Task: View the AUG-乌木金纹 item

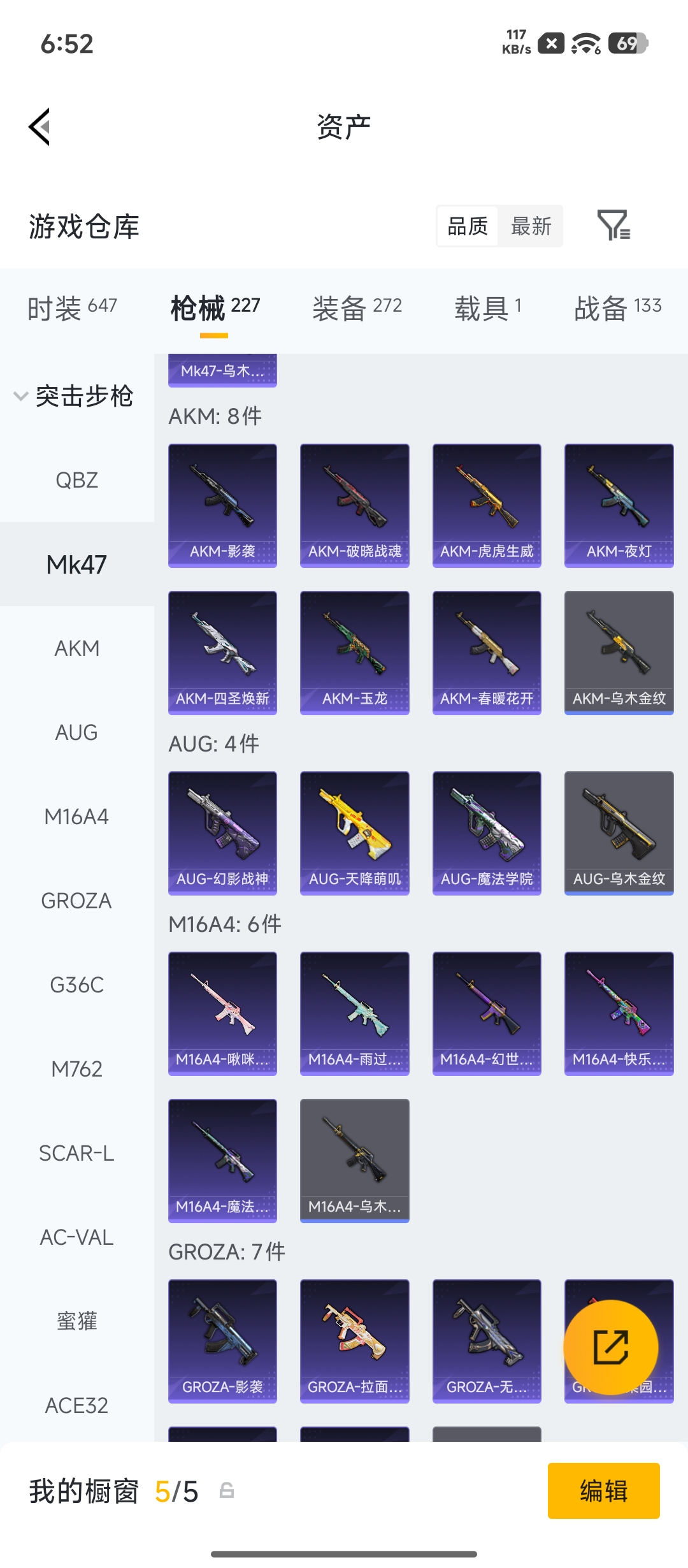Action: 619,833
